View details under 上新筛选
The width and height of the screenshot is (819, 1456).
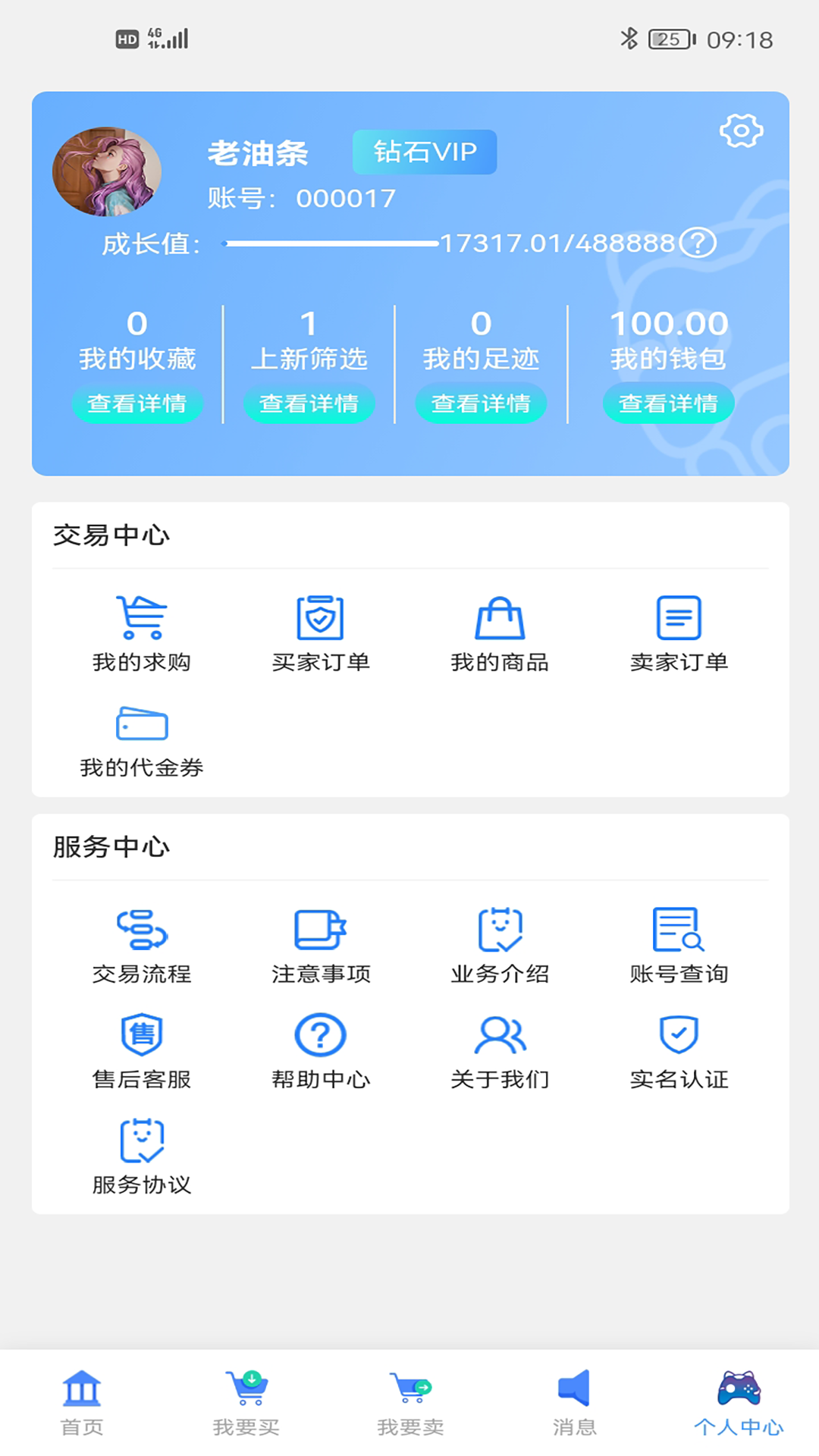(x=309, y=403)
